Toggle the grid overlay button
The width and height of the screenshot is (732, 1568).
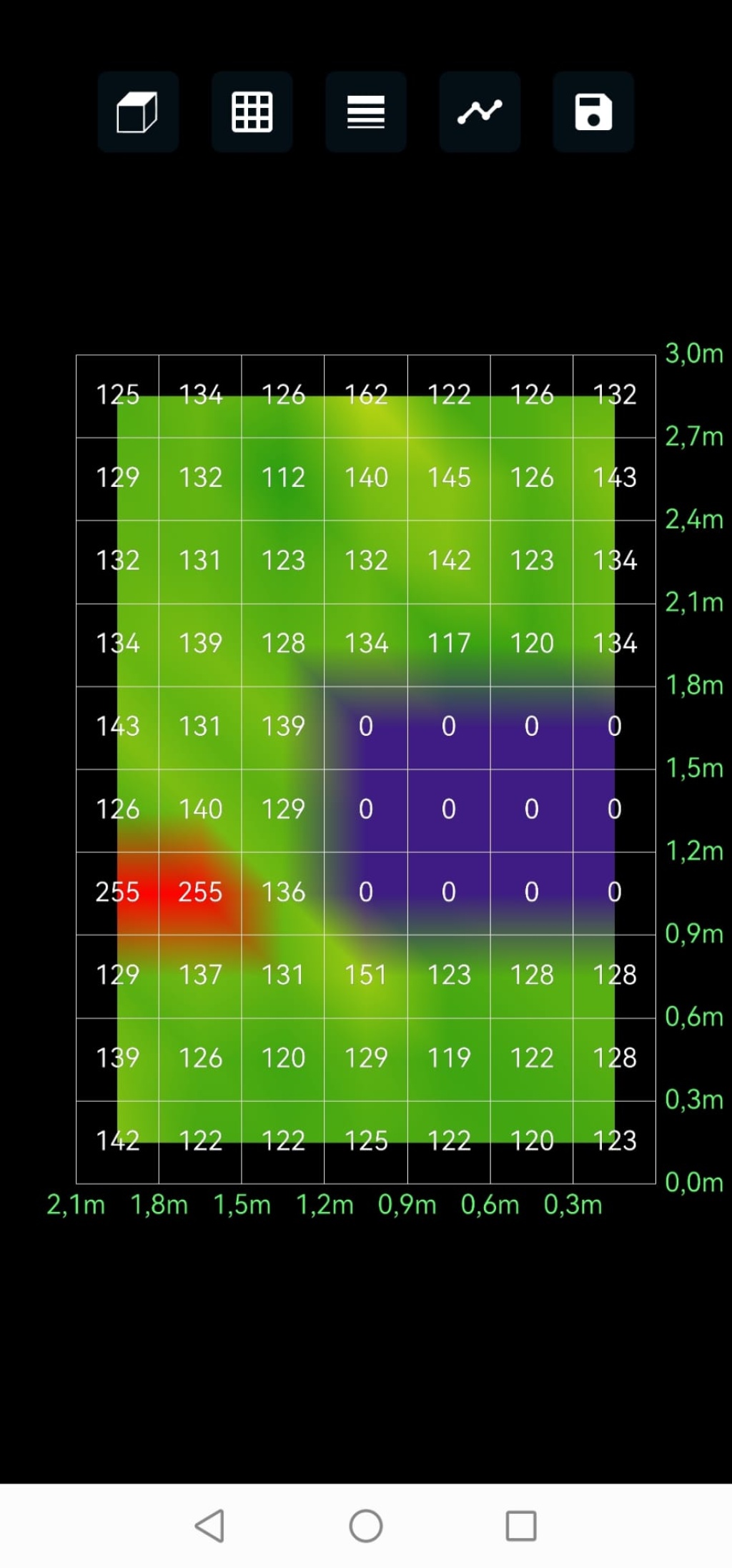click(x=252, y=112)
